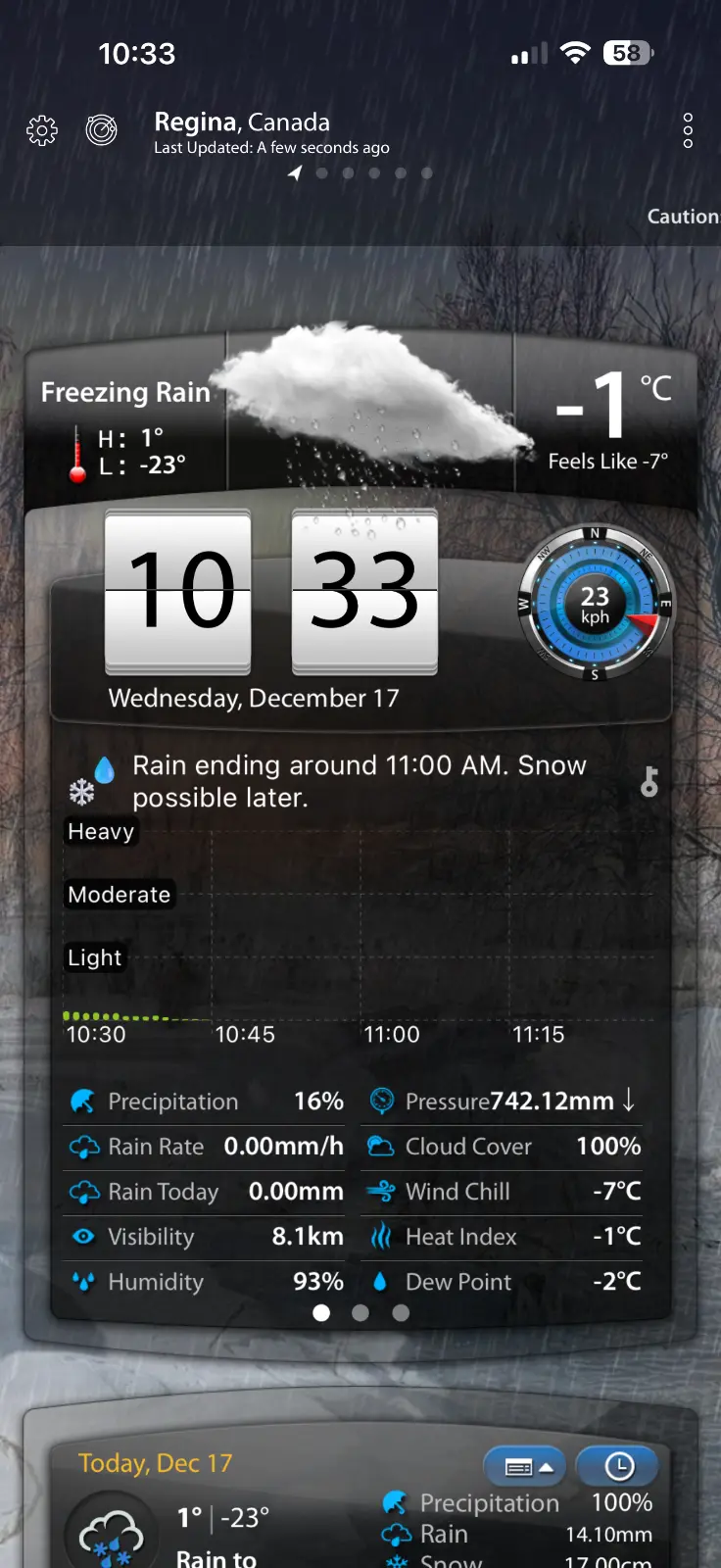Viewport: 721px width, 1568px height.
Task: Tap the flip clock showing 10:33
Action: tap(271, 592)
